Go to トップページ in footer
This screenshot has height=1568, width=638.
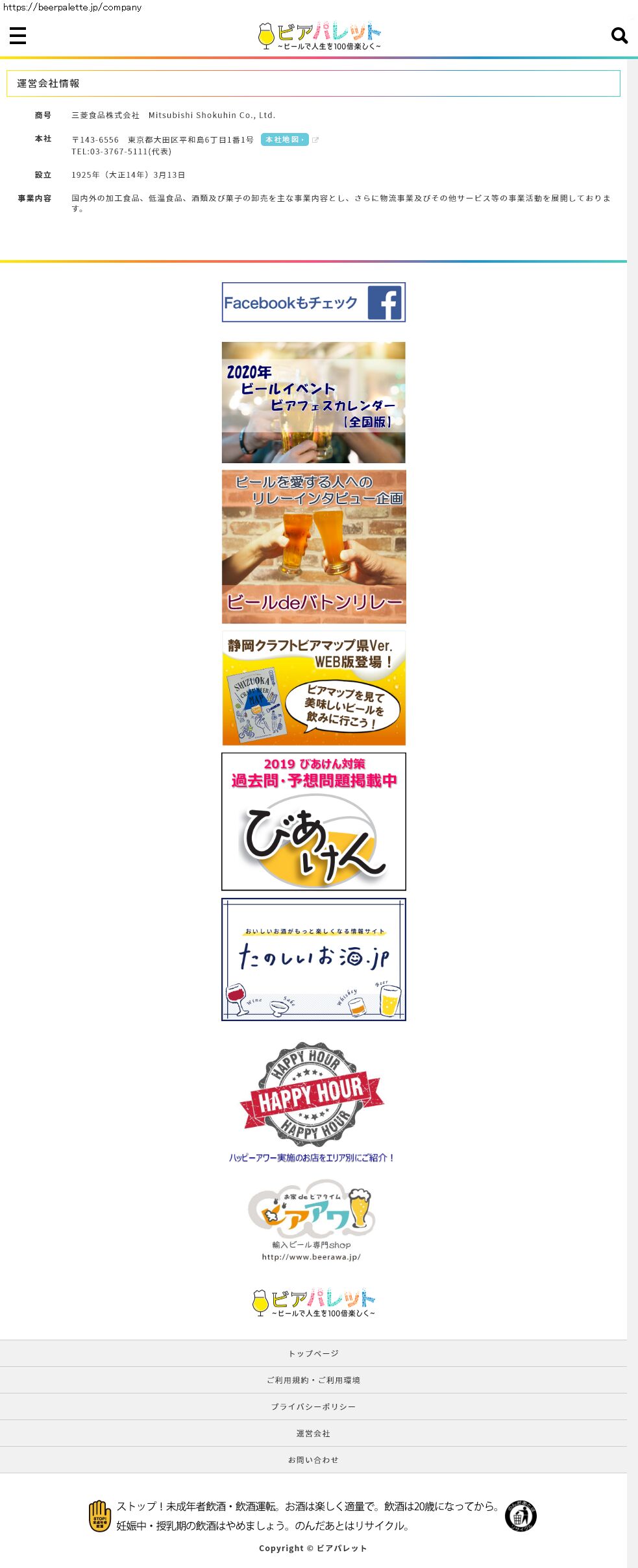click(313, 1353)
